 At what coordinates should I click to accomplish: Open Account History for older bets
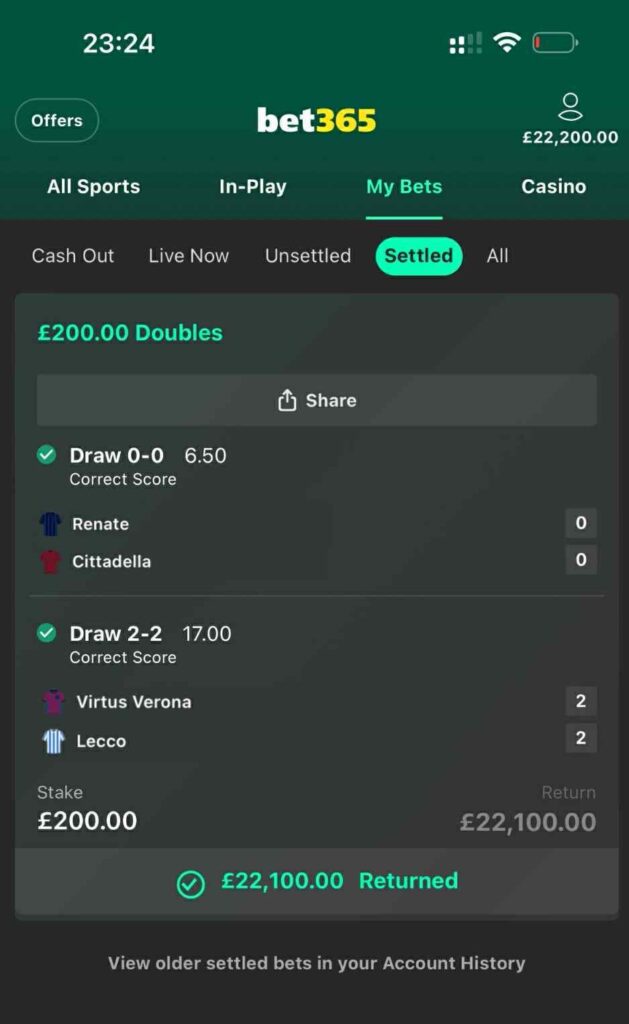(453, 963)
